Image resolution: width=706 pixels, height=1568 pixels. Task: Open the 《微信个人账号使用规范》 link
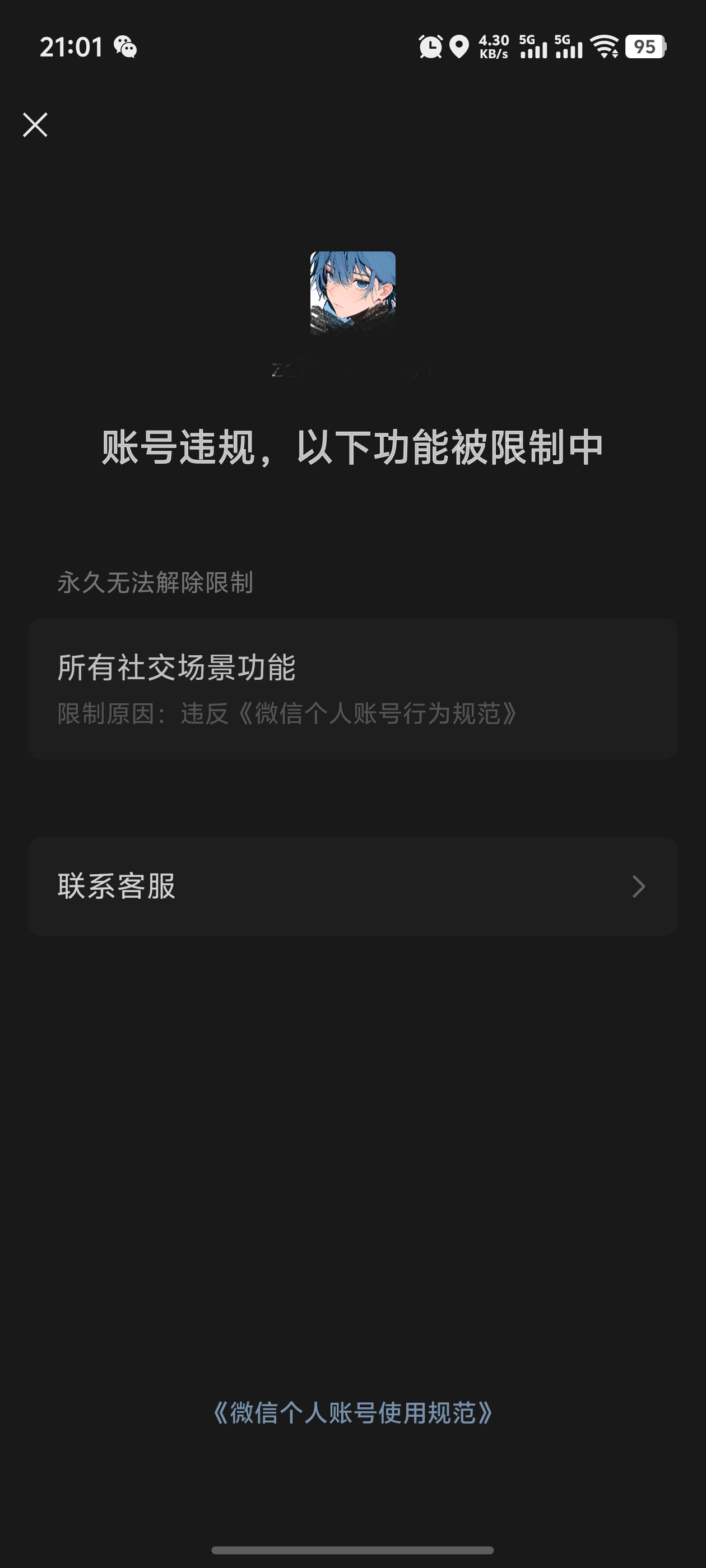(x=352, y=1413)
